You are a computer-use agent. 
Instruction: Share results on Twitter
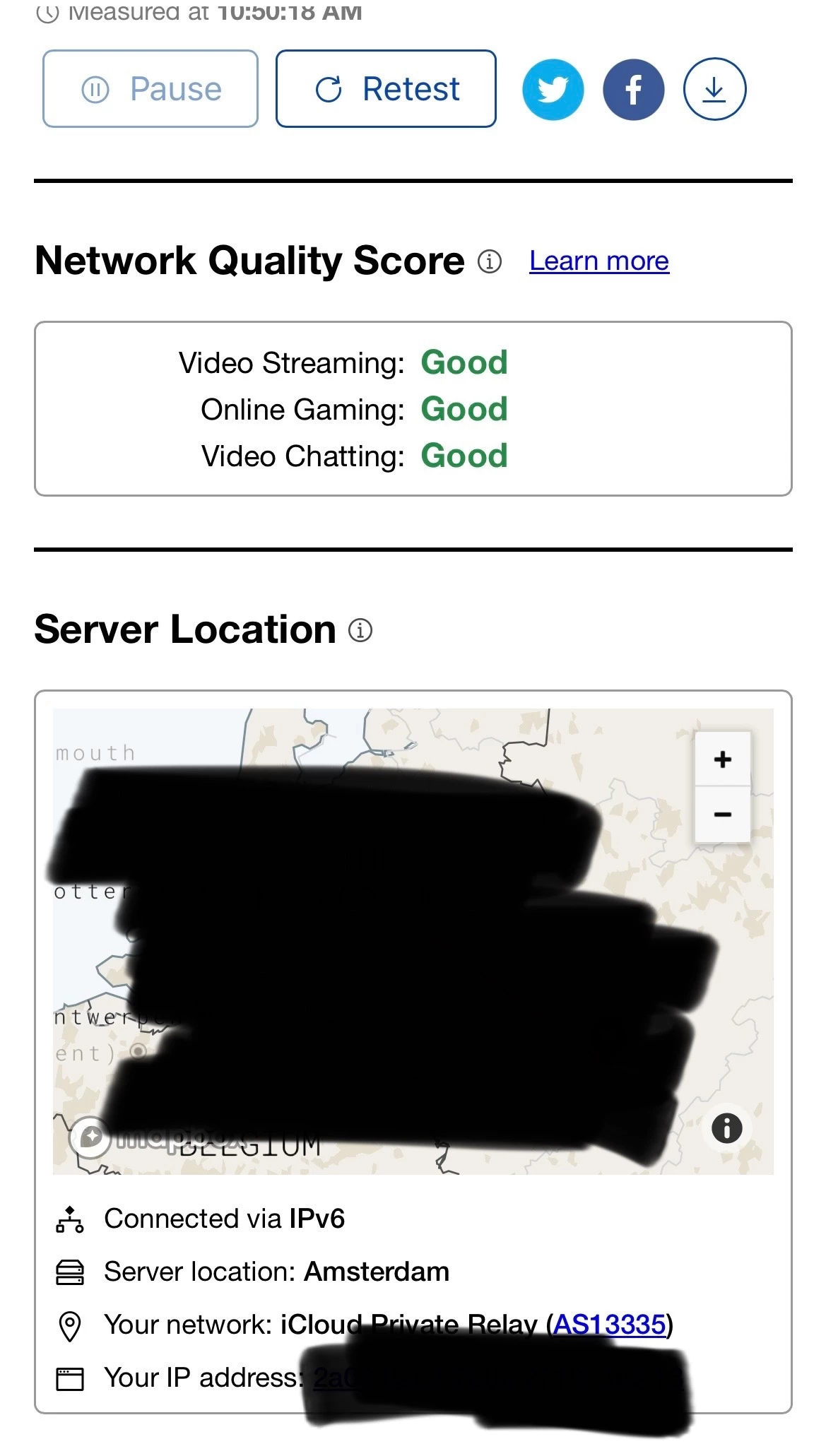coord(553,90)
